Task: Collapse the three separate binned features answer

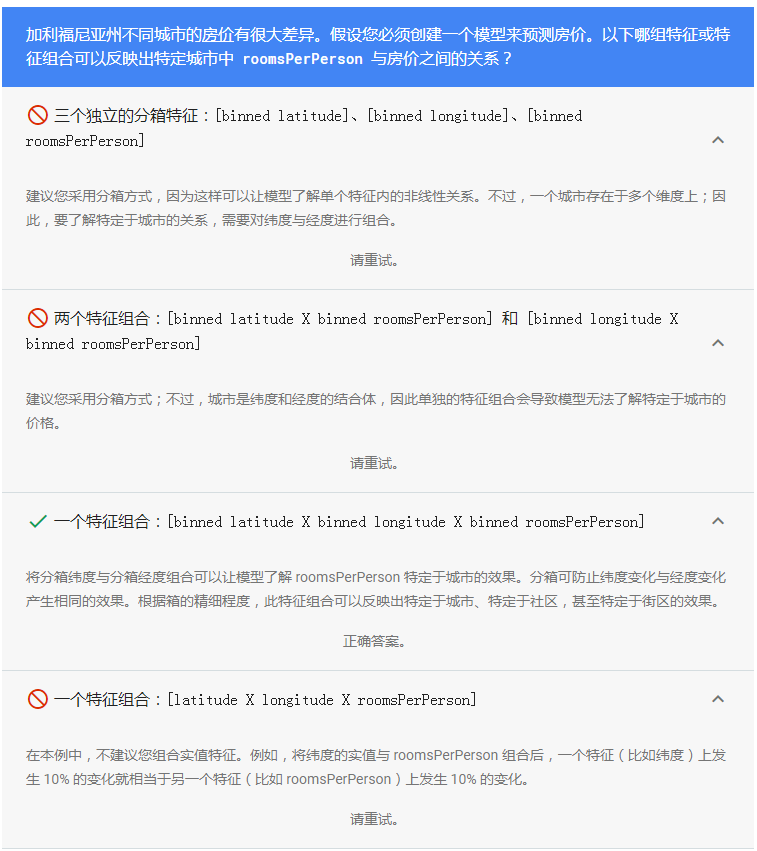Action: click(717, 140)
